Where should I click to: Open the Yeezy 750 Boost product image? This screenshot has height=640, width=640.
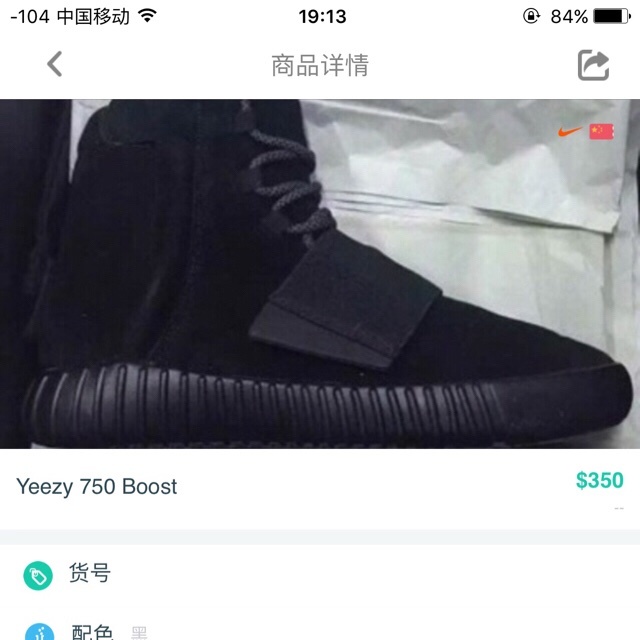(x=320, y=274)
